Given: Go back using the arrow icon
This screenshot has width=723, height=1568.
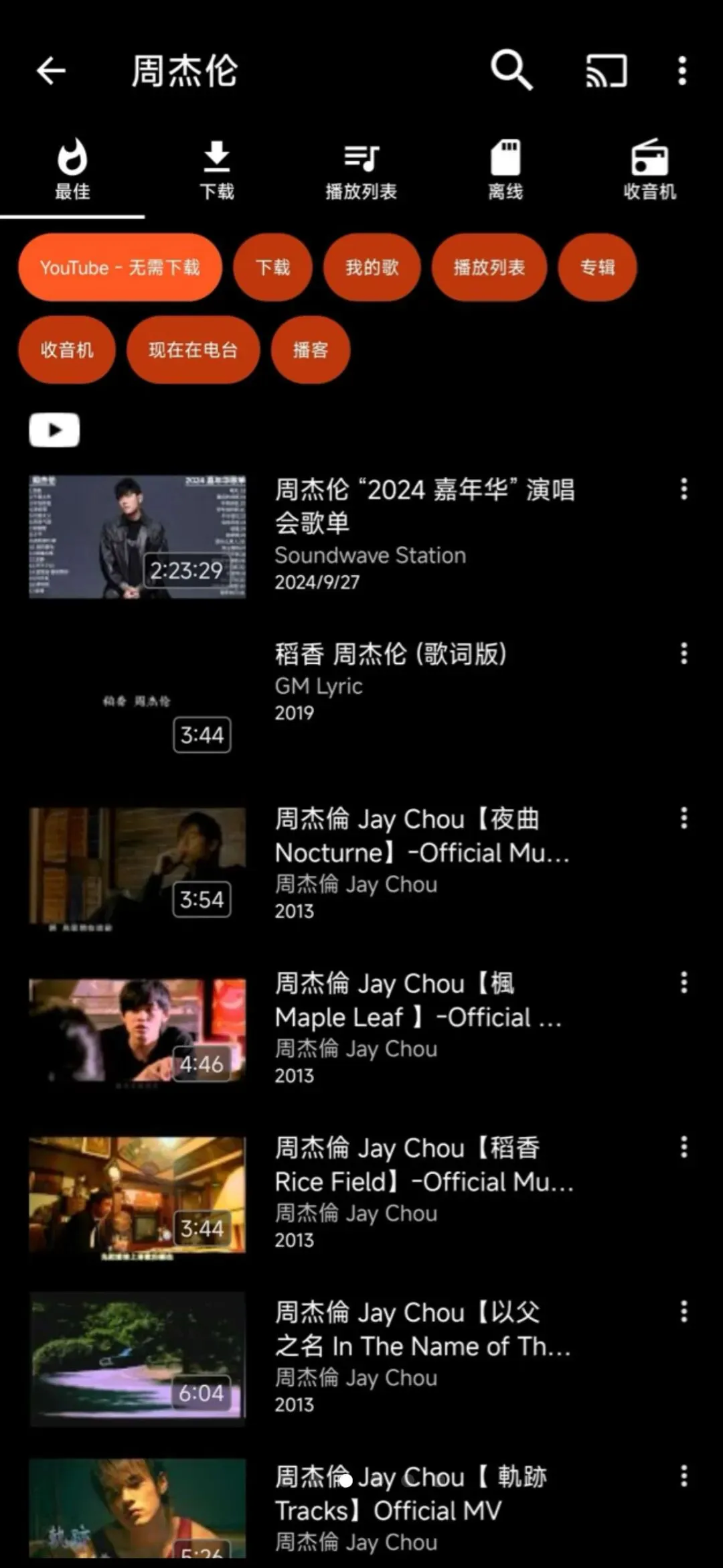Looking at the screenshot, I should 51,70.
